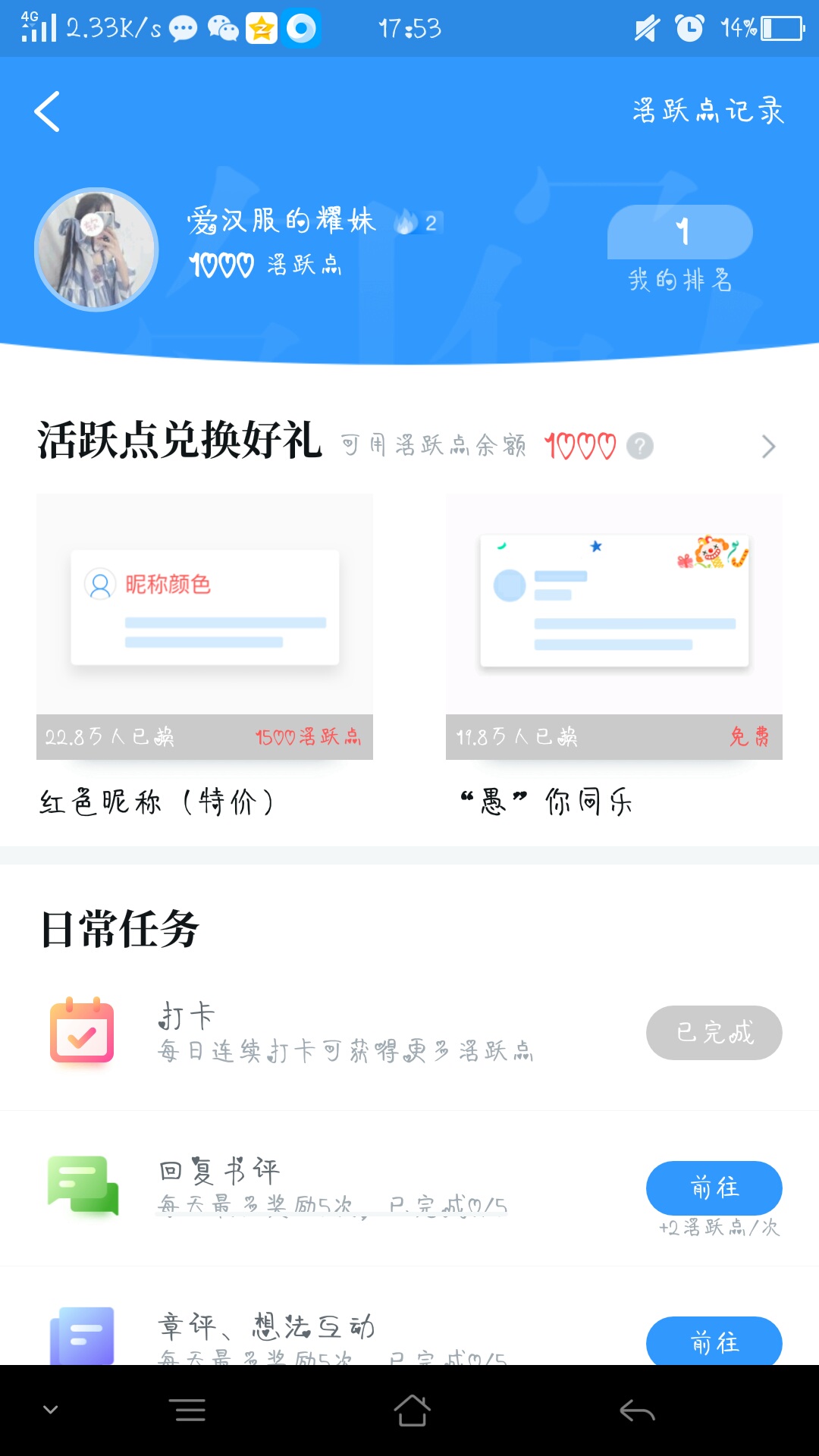
Task: Open 活跃点记录 history
Action: tap(708, 111)
